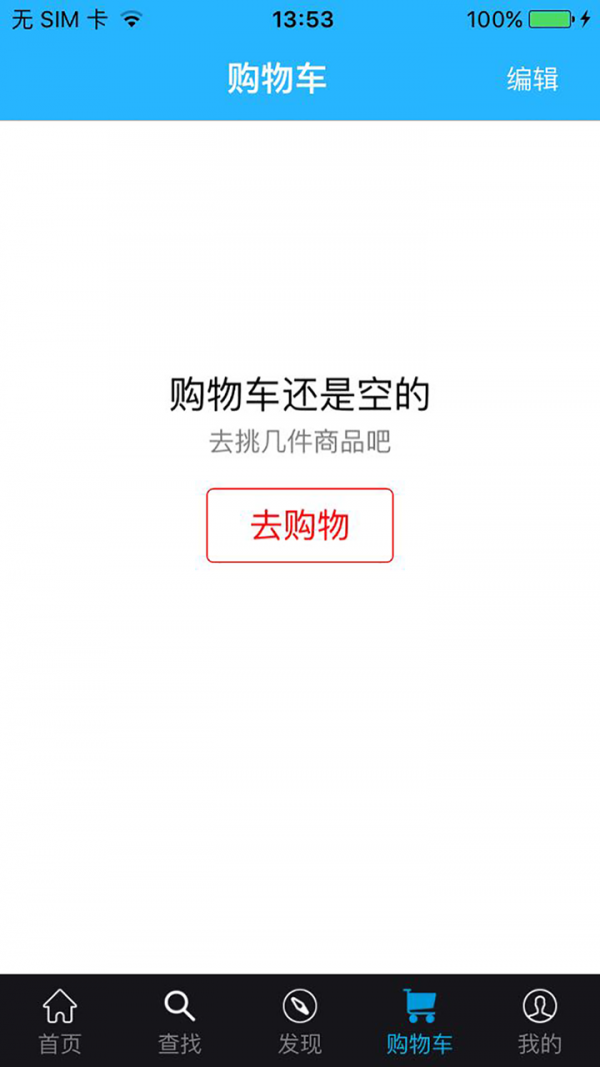Viewport: 600px width, 1067px height.
Task: Open the 我的 profile tab
Action: tap(540, 1021)
